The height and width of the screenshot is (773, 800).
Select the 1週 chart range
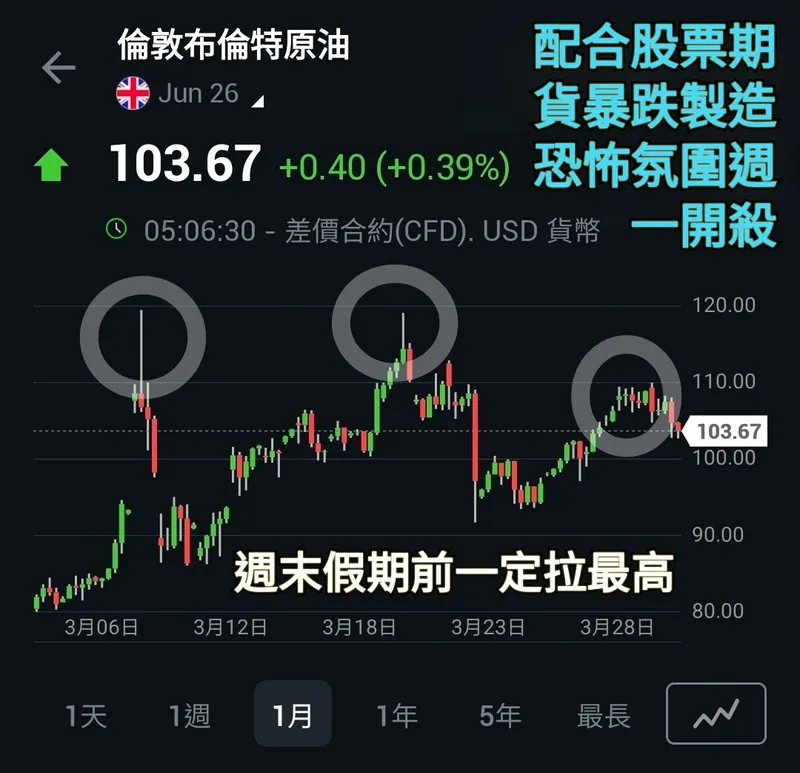tap(189, 715)
